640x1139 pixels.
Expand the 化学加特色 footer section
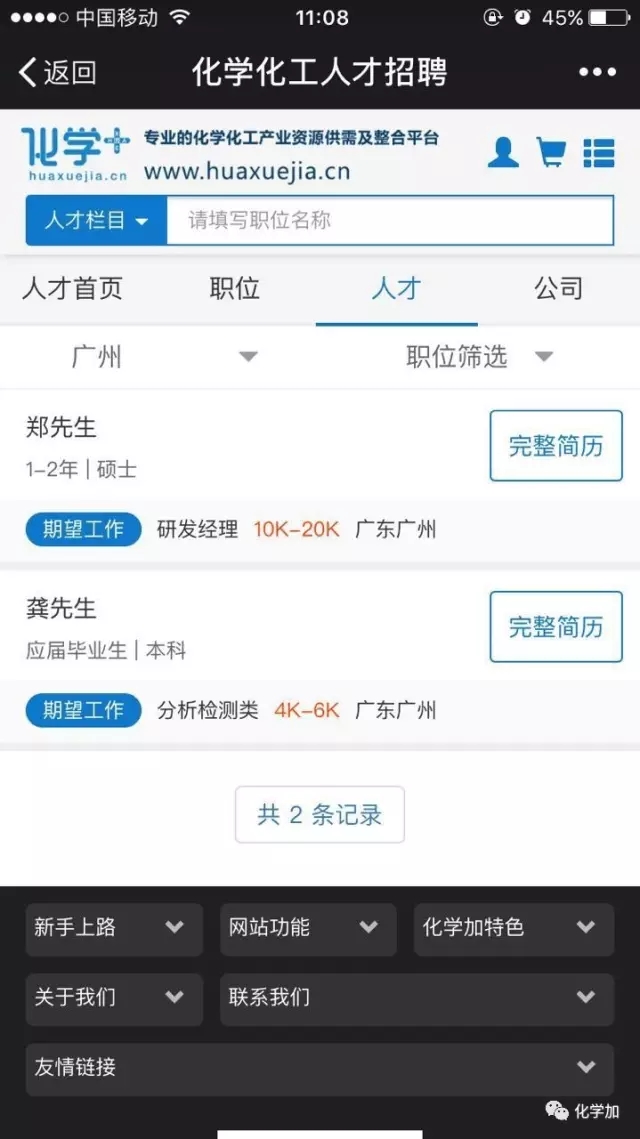coord(513,928)
